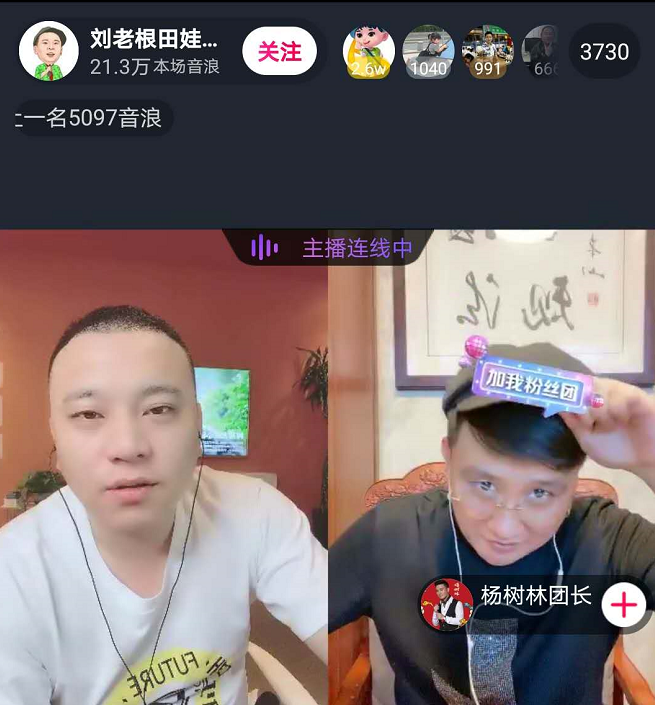Open host profile 刘老根田娃
Viewport: 655px width, 705px height.
click(49, 51)
